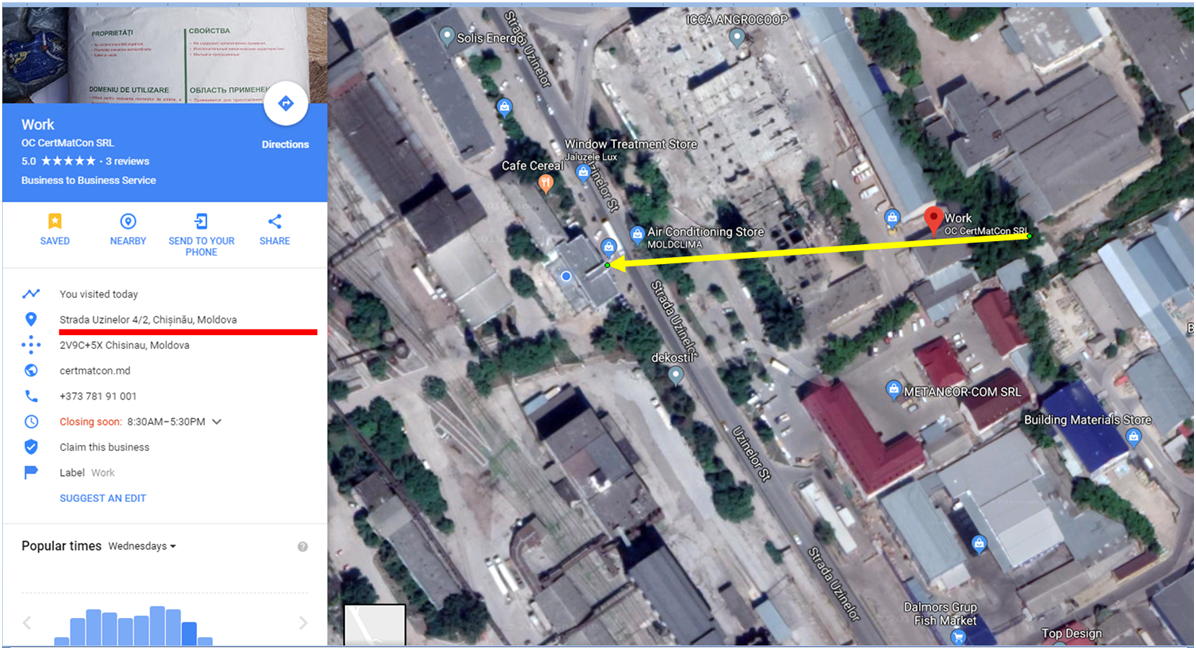
Task: Select the Building Materials Store pin
Action: tap(1133, 437)
